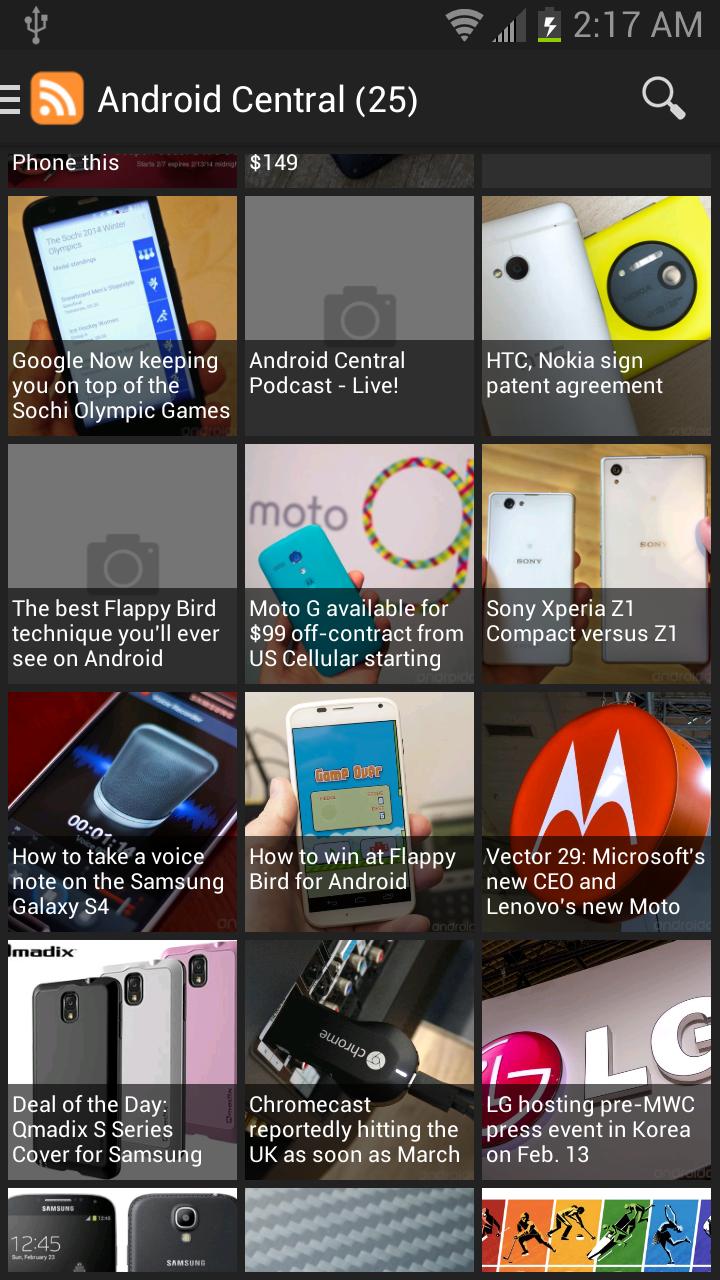
Task: Open LG hosting pre-MWC press event article
Action: (596, 1059)
